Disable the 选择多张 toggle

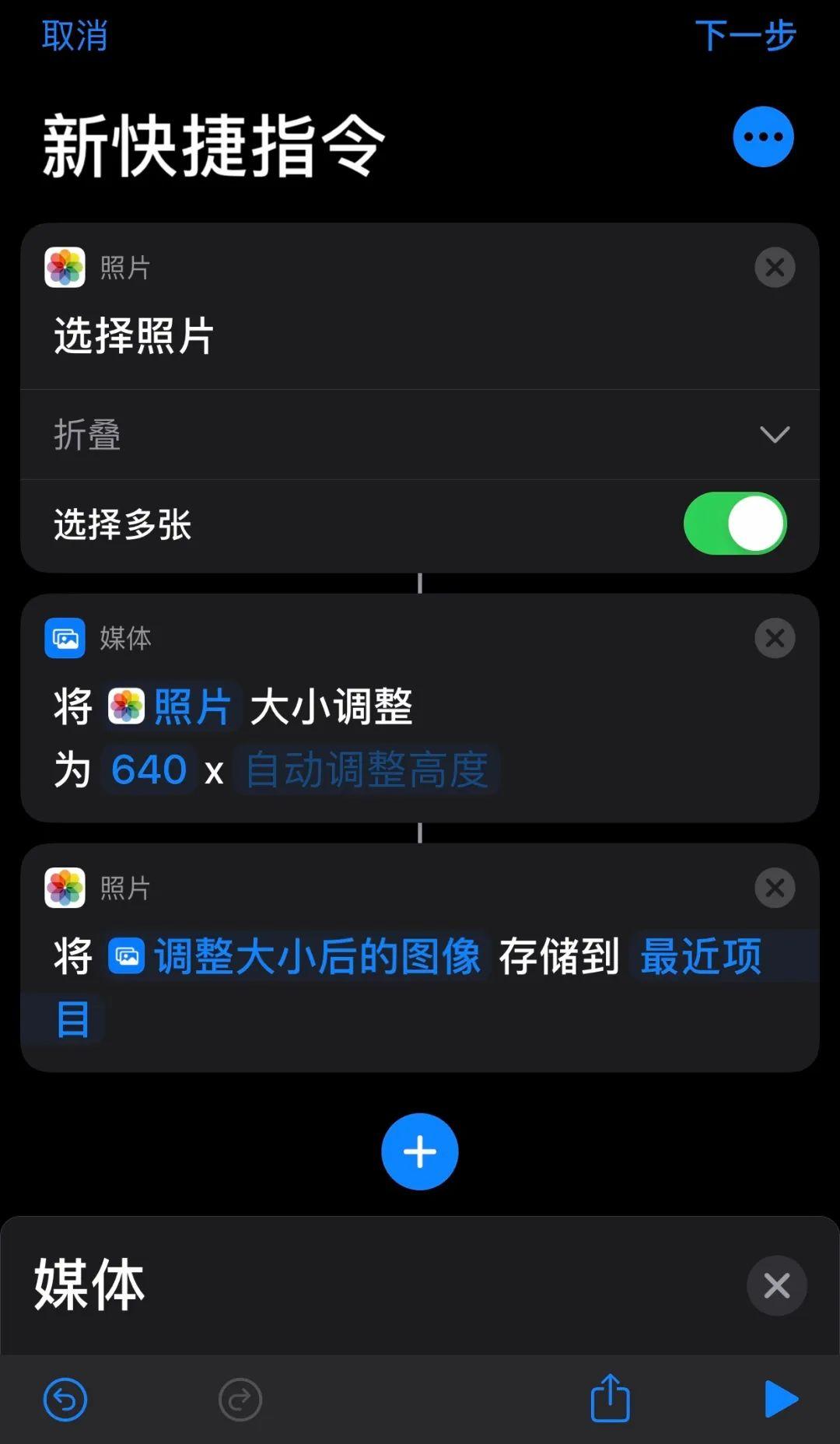coord(735,524)
